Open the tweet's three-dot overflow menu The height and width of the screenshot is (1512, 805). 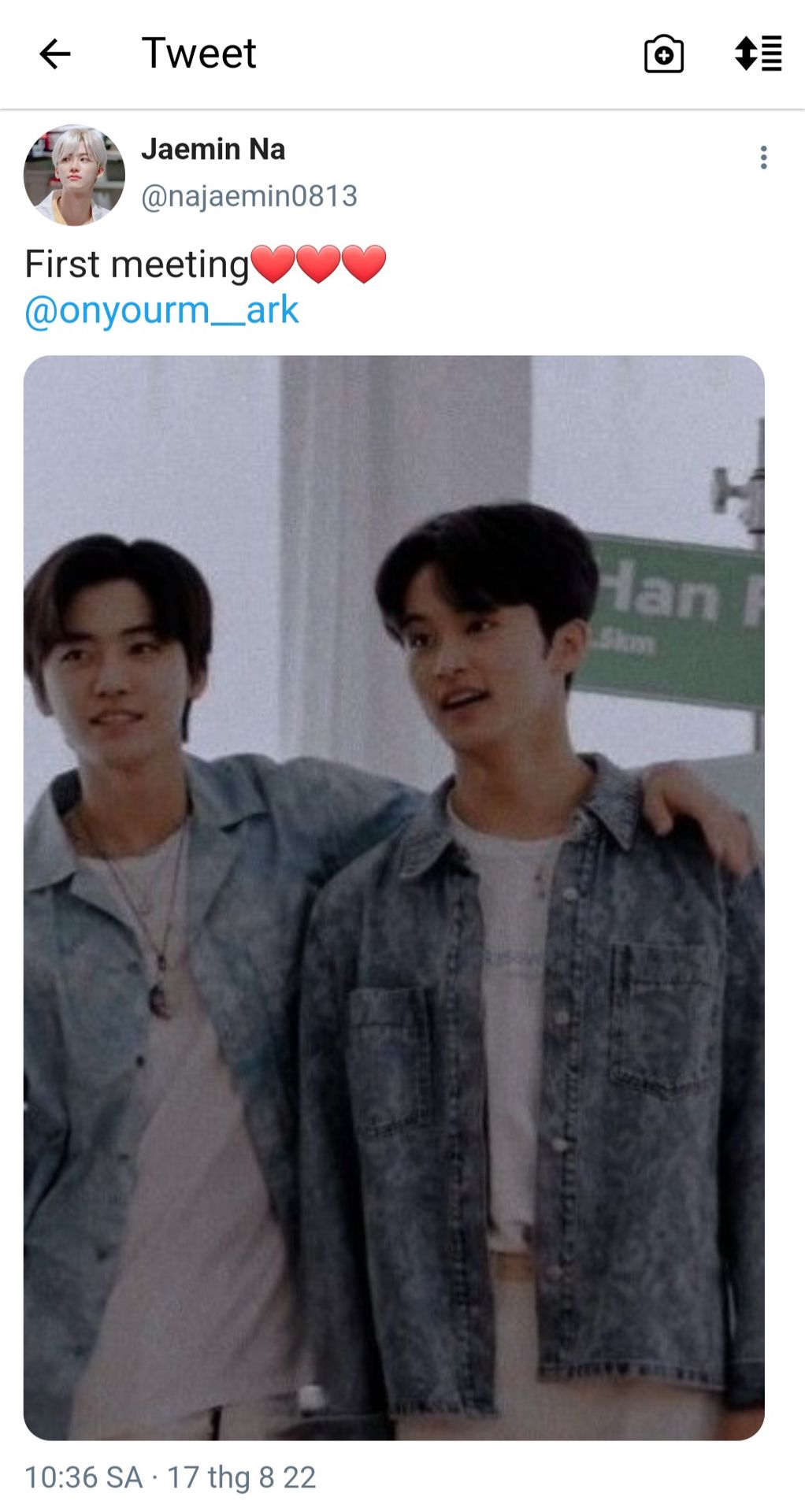pos(762,157)
